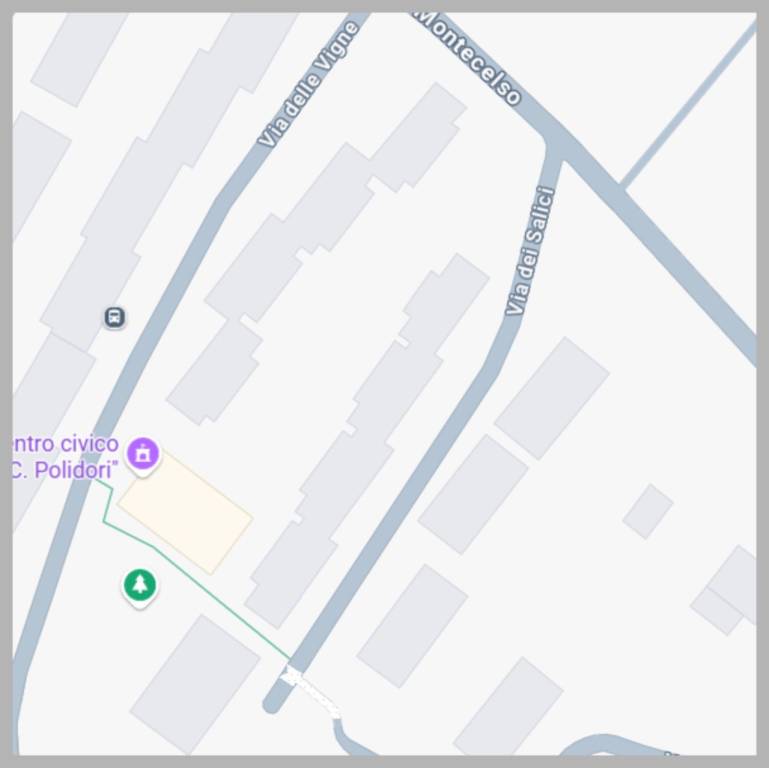This screenshot has width=769, height=768.
Task: Select the green park tree marker
Action: coord(140,585)
